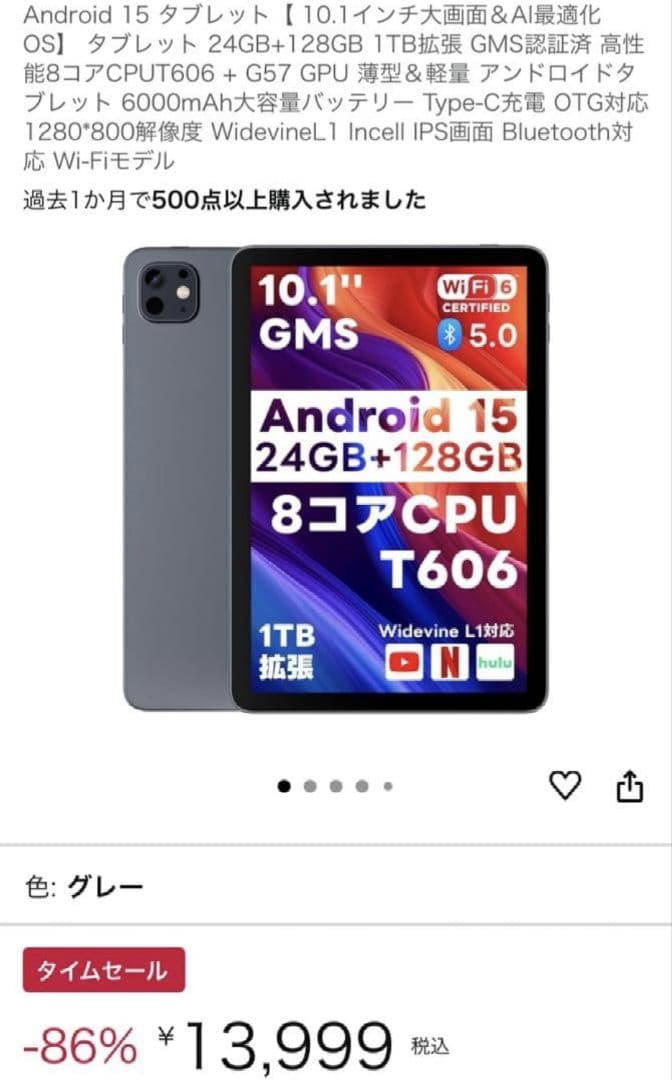
Task: Add this tablet to the wish list
Action: point(566,786)
